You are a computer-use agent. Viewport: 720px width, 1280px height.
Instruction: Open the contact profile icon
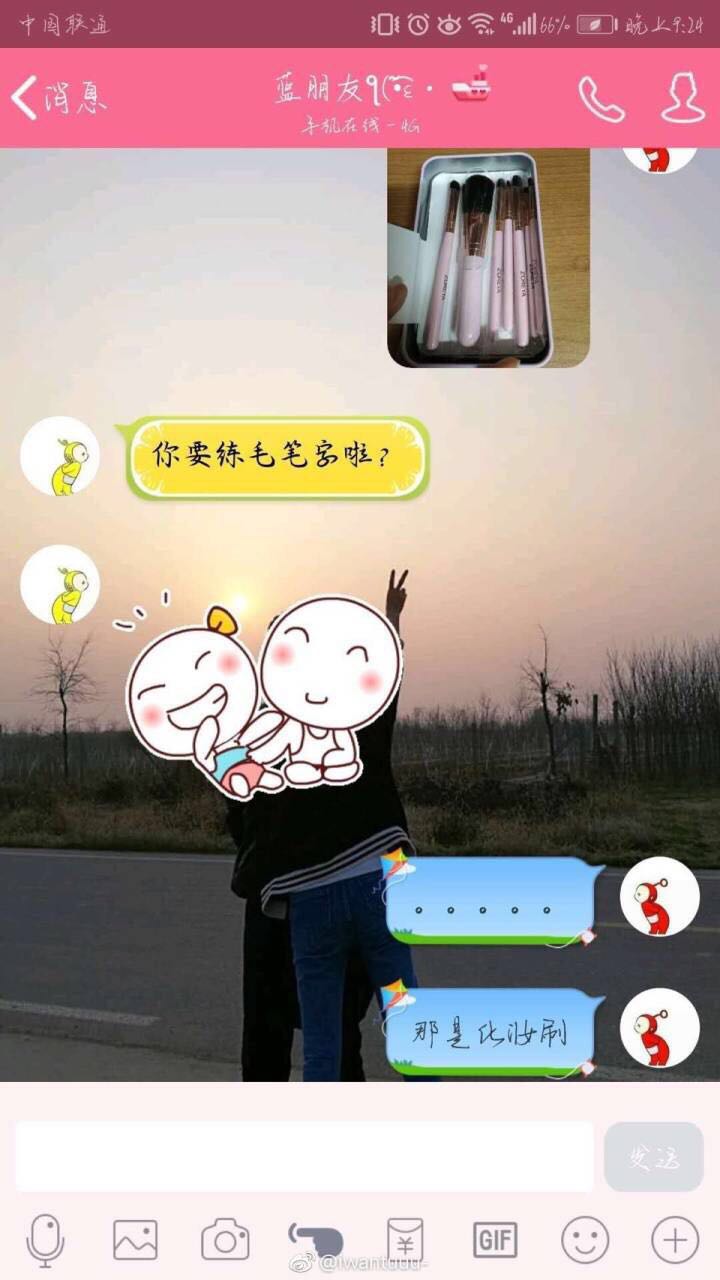[683, 97]
